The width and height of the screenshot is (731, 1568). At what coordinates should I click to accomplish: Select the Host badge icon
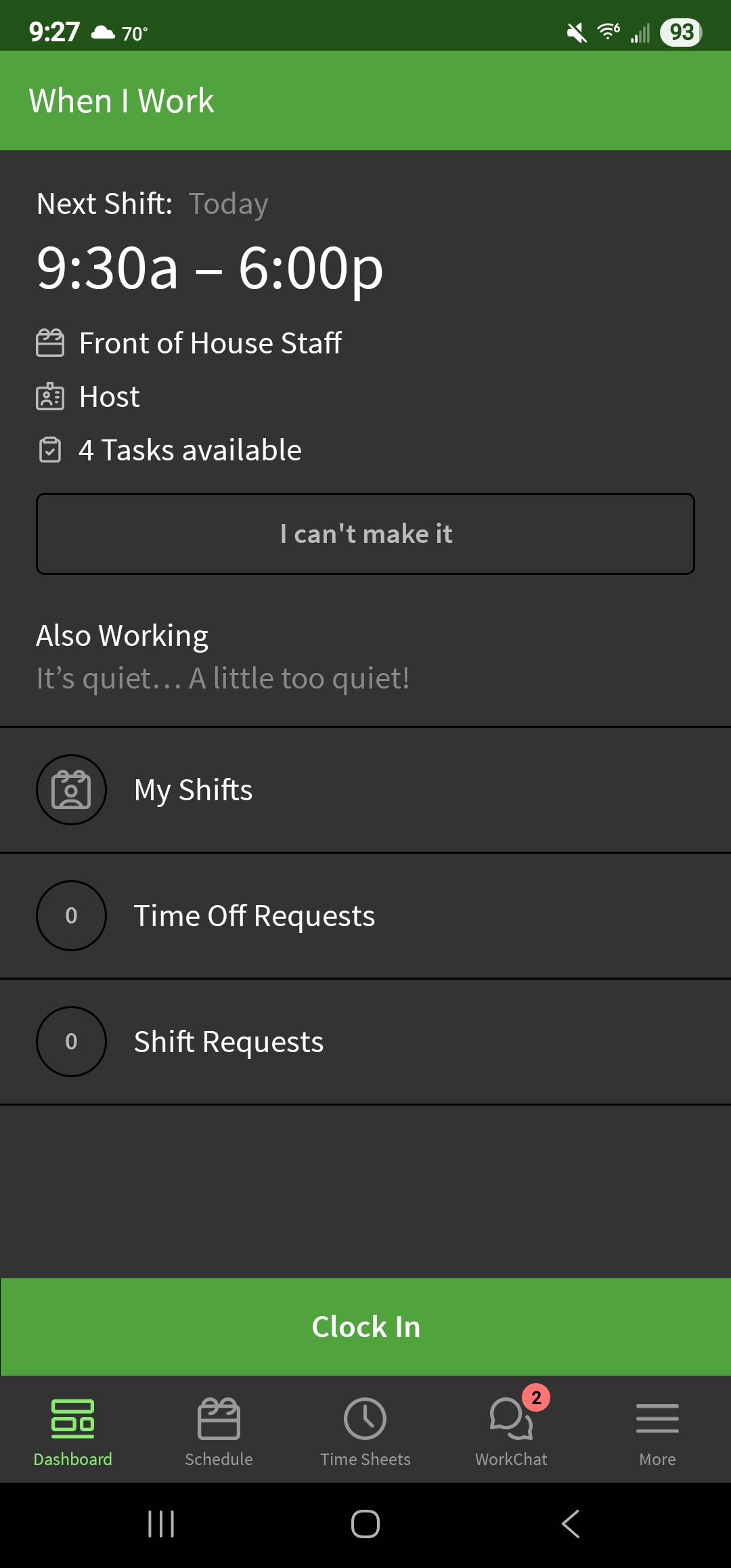[50, 396]
